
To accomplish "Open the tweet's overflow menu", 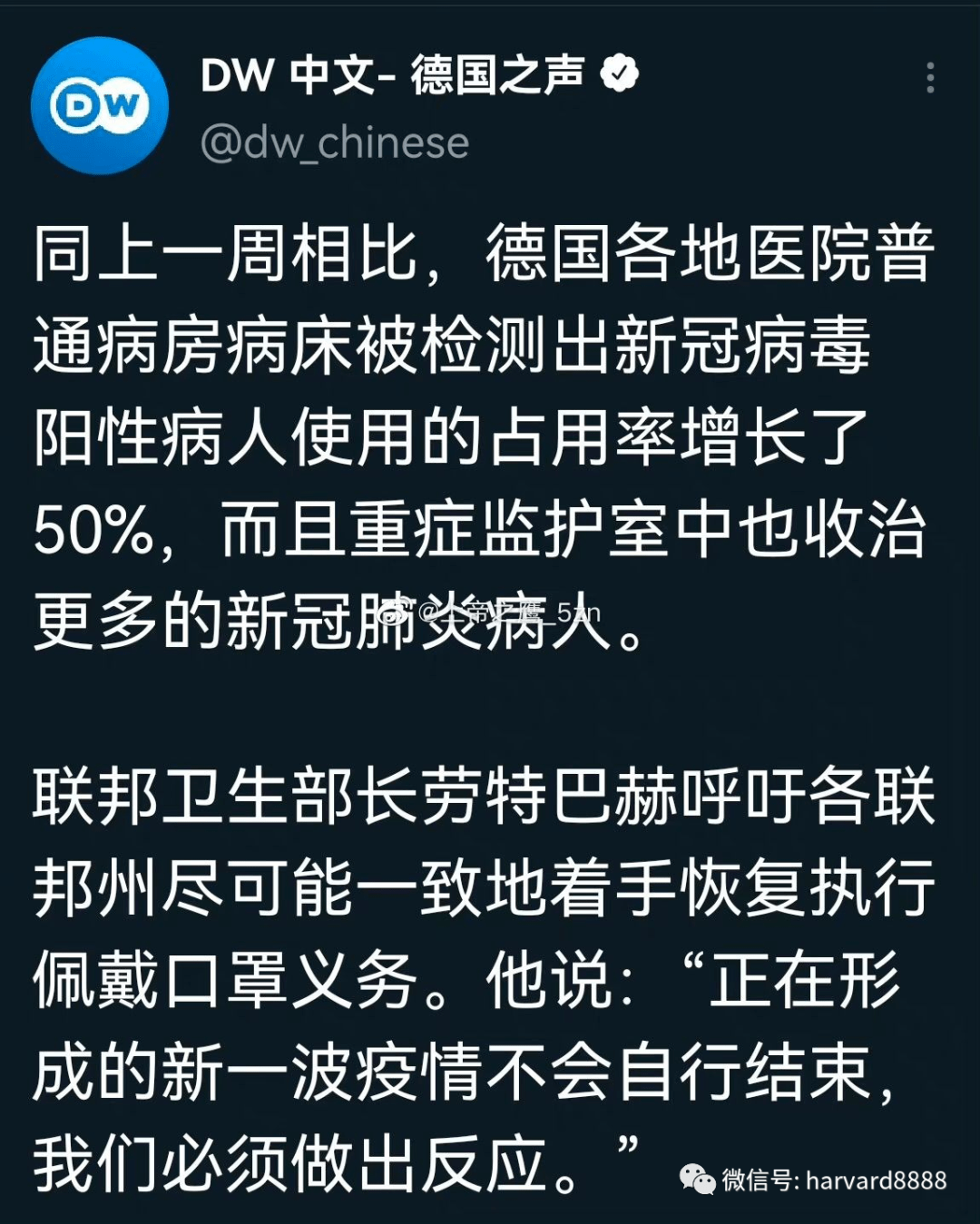I will [x=930, y=78].
